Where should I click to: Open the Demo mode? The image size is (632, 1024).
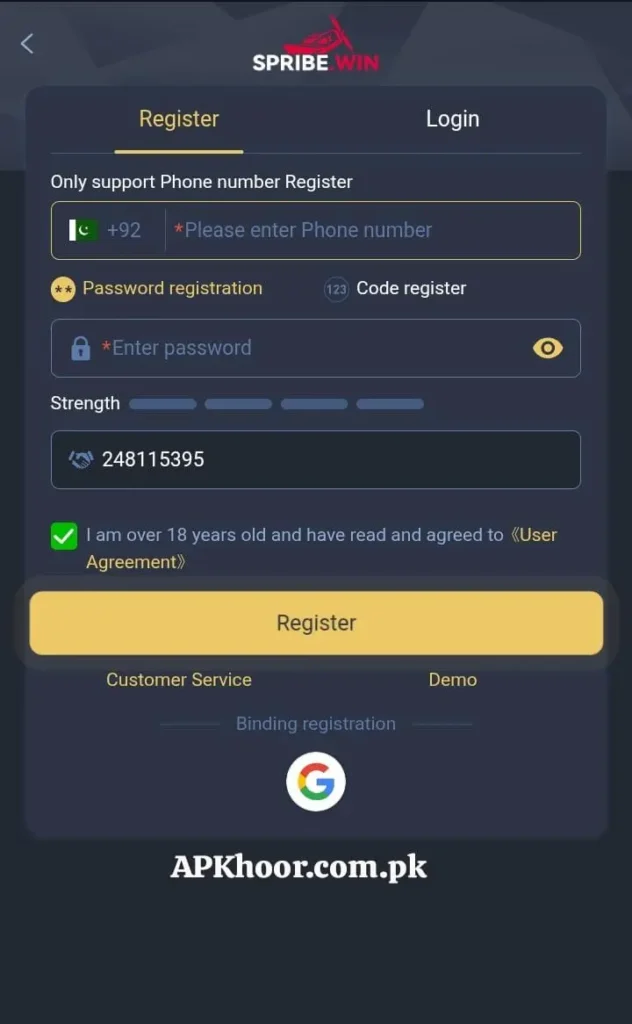[452, 680]
